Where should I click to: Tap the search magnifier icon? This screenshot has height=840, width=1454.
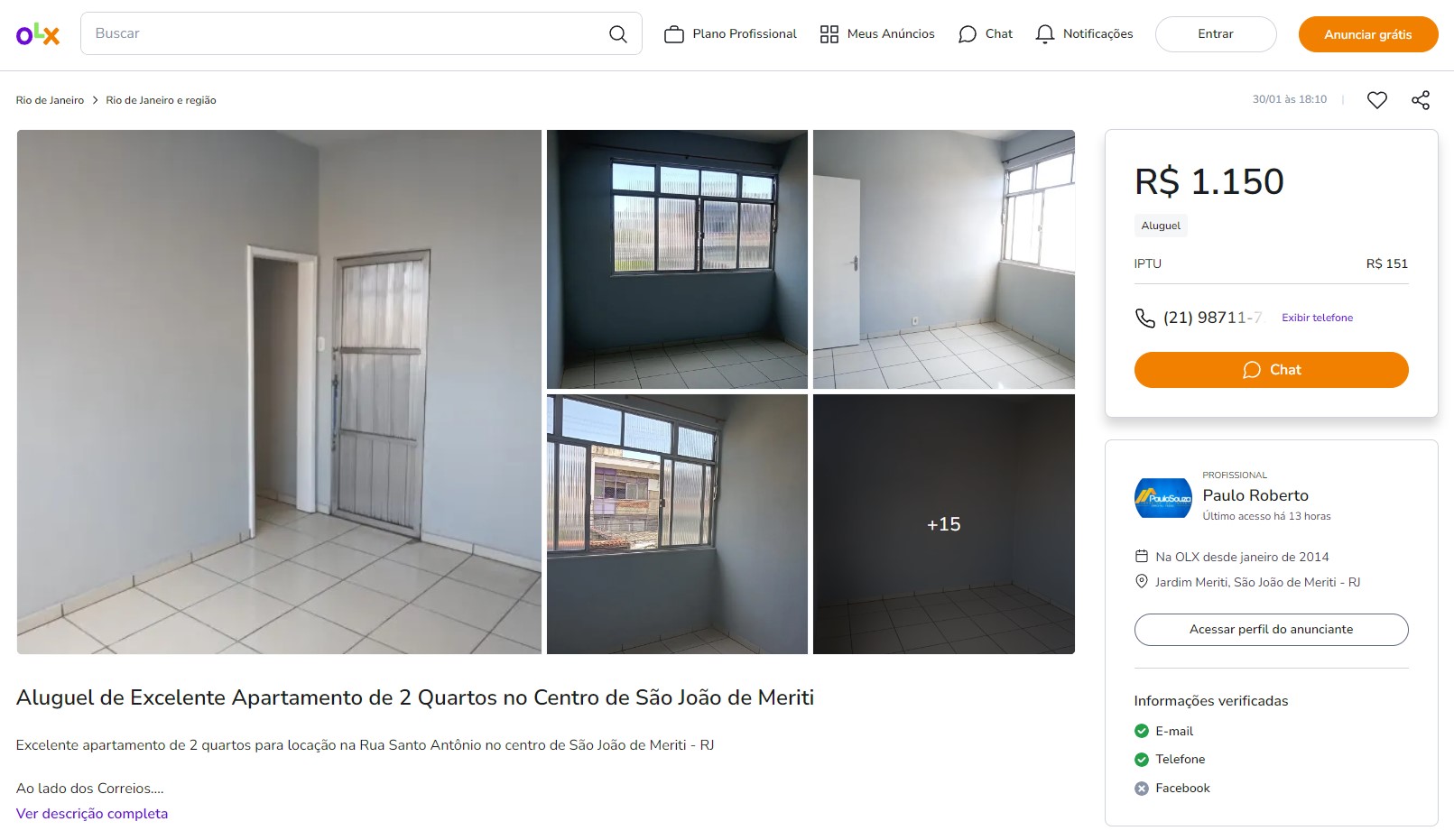click(617, 34)
